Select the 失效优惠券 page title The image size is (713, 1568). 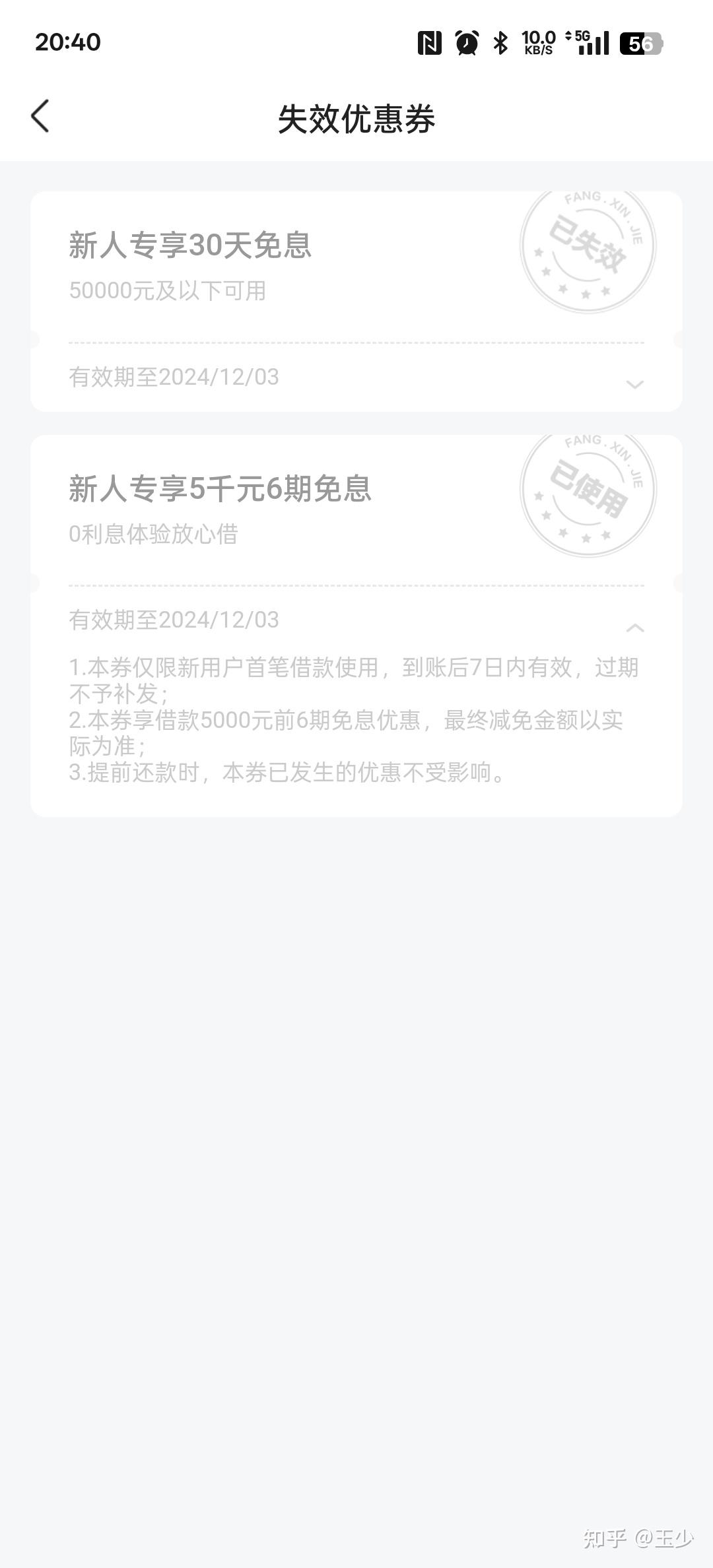tap(356, 116)
